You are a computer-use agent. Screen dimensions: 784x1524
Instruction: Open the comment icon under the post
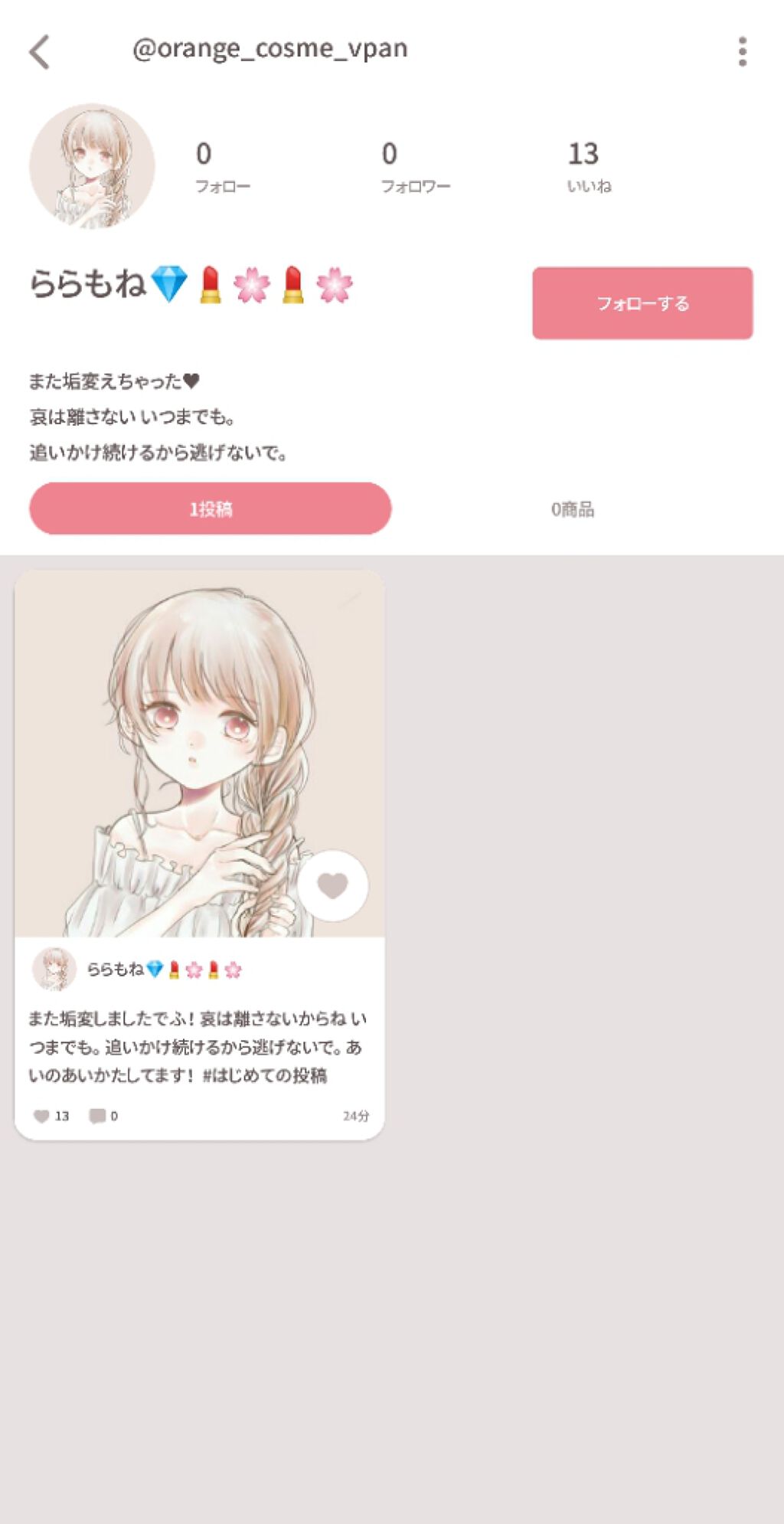coord(97,1116)
